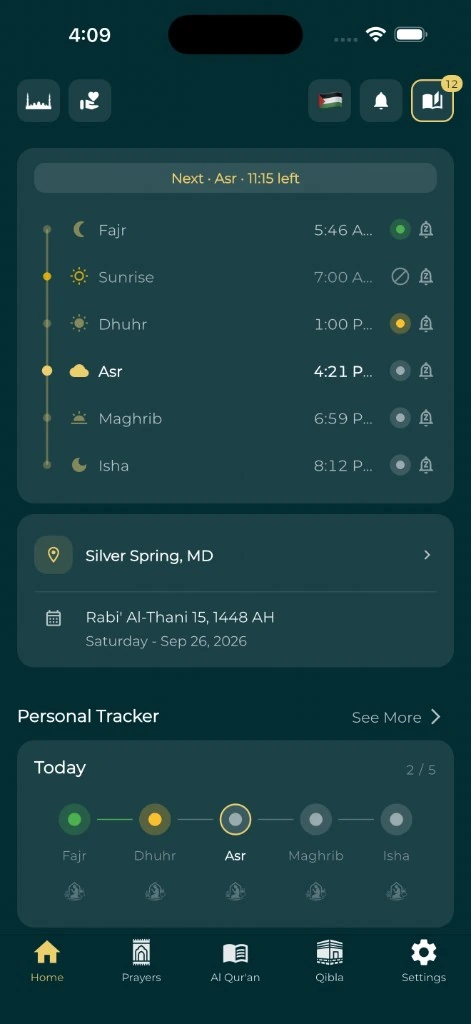Tap the Palestine flag button

(330, 101)
